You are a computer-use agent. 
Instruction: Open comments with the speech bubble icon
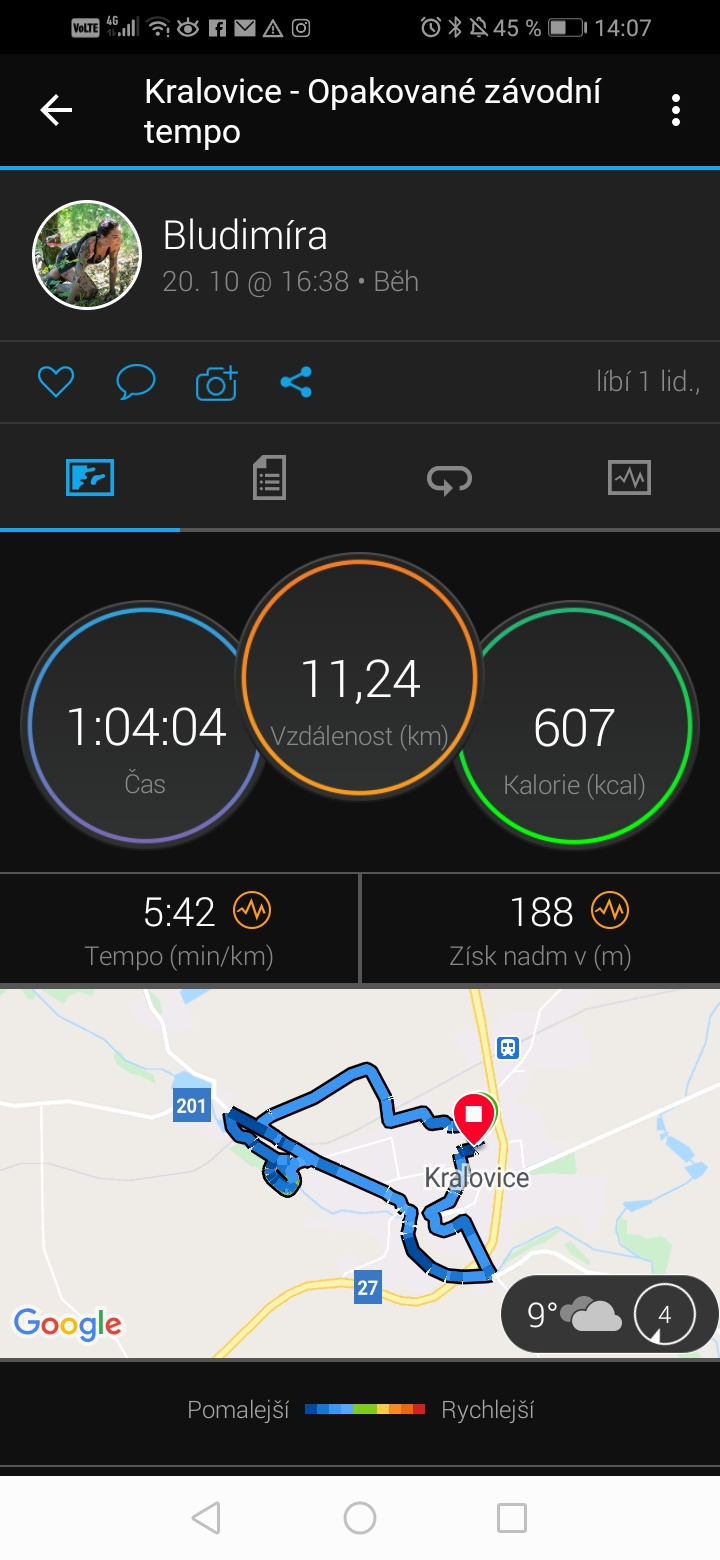136,382
